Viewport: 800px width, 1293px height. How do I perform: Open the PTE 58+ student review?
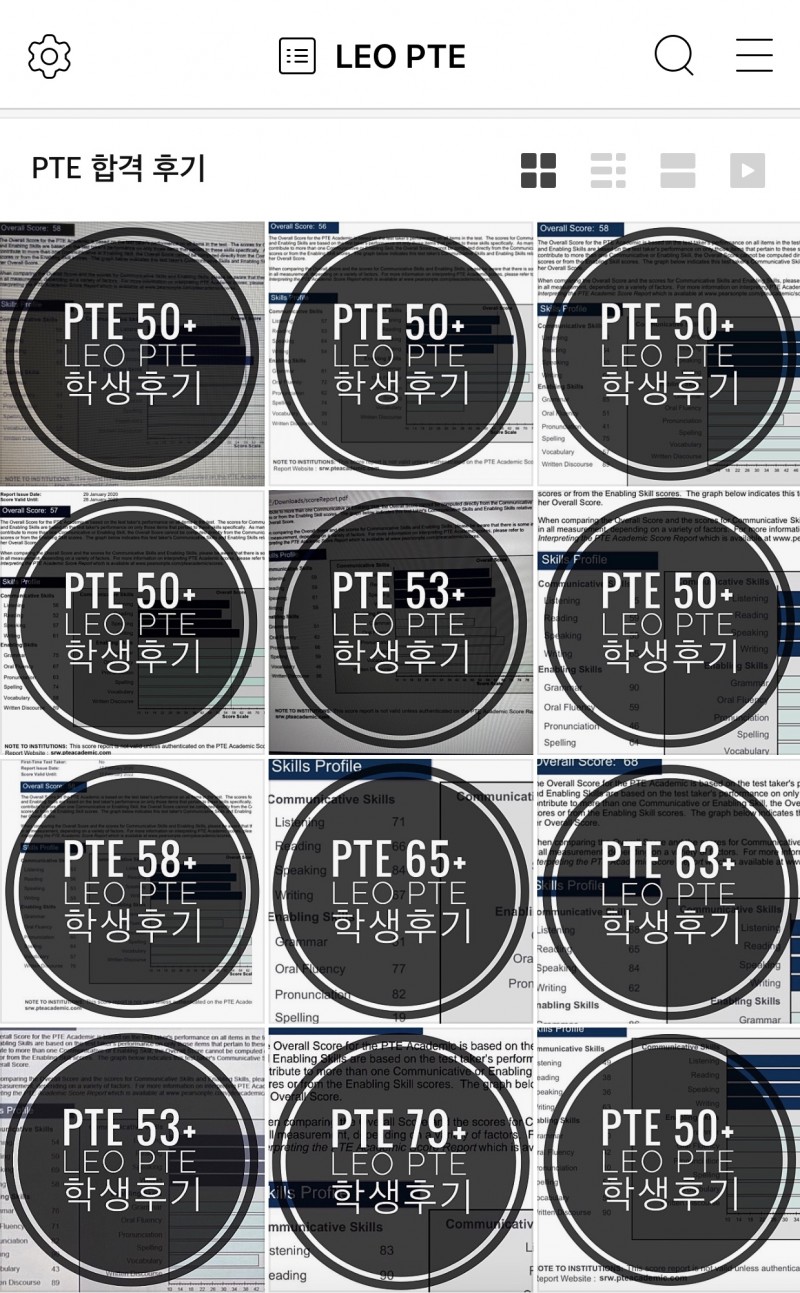132,890
